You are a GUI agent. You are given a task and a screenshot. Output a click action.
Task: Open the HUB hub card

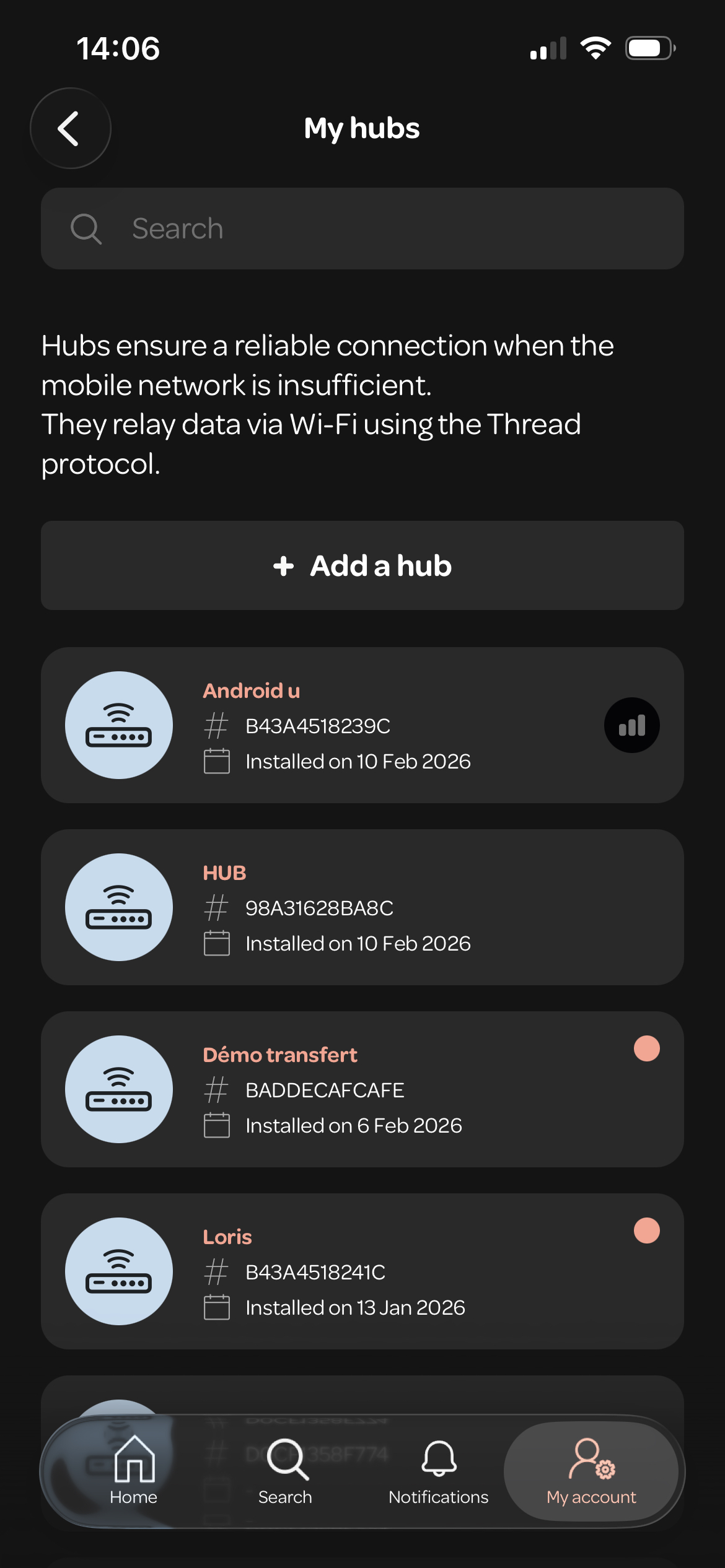point(362,907)
